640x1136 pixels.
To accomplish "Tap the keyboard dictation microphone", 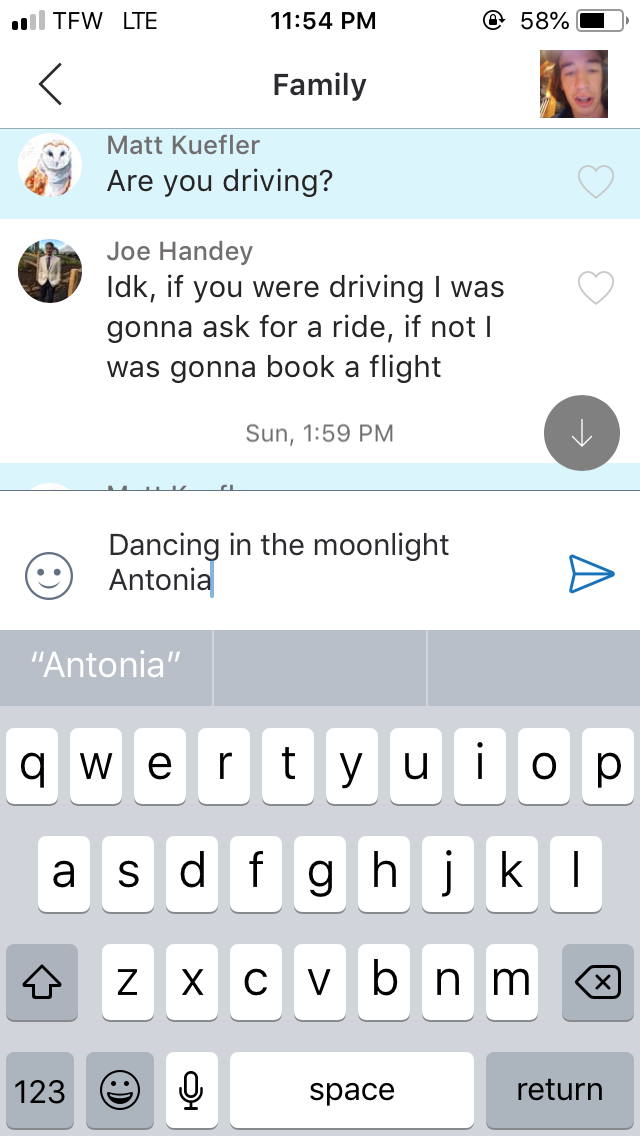I will (191, 1089).
